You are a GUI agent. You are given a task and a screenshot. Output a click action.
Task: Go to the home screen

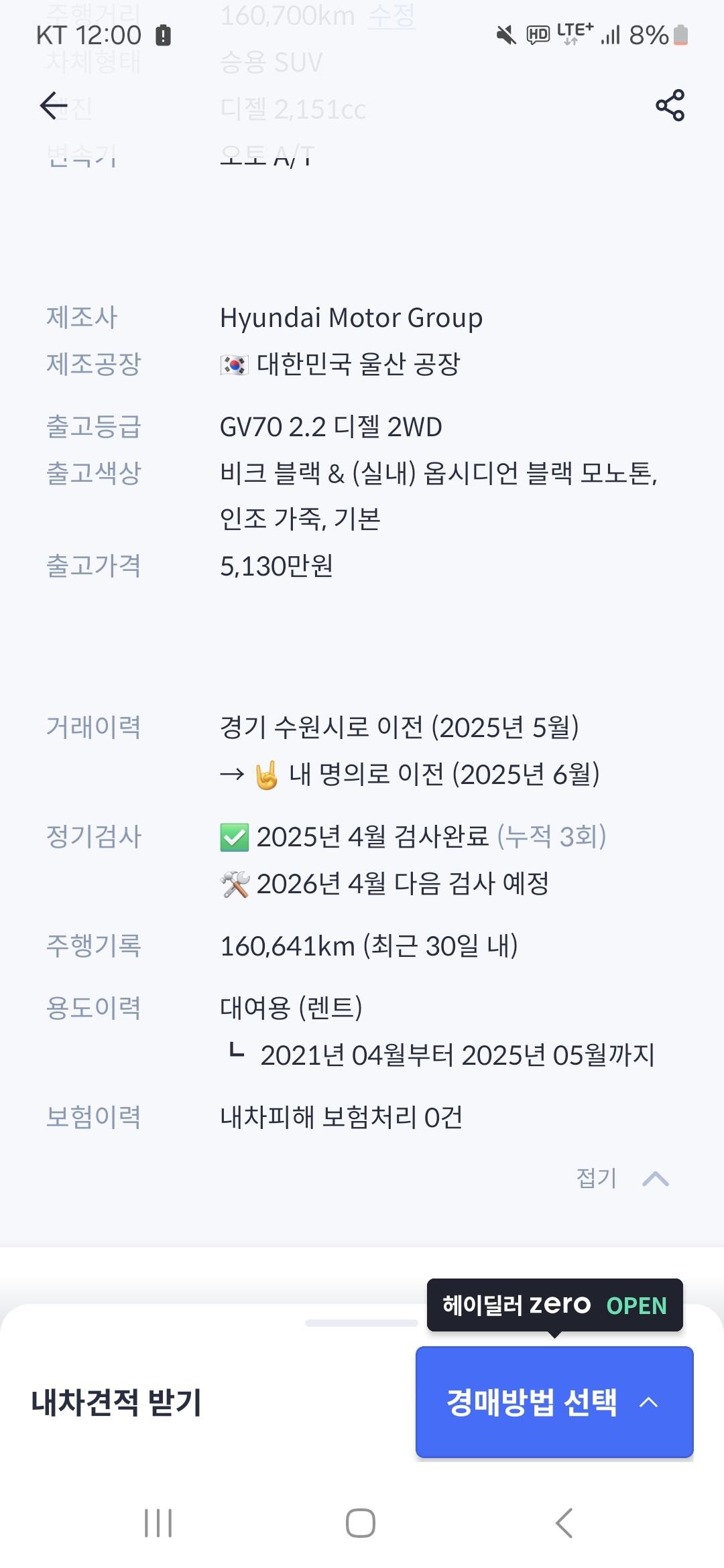pos(361,1523)
